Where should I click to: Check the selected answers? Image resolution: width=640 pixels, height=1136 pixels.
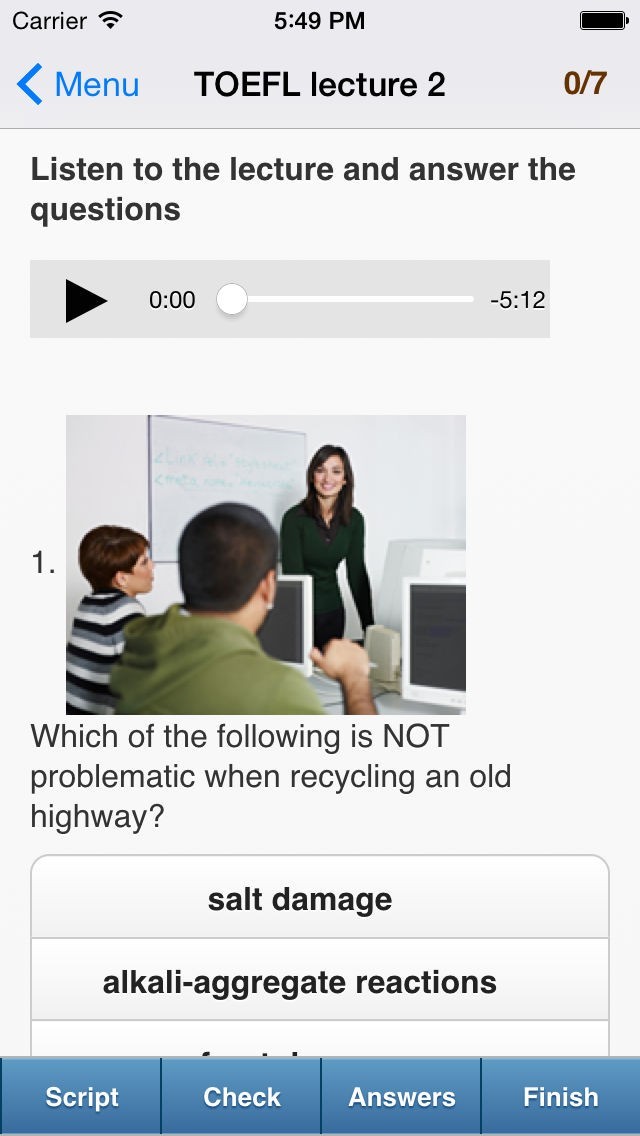[x=241, y=1096]
